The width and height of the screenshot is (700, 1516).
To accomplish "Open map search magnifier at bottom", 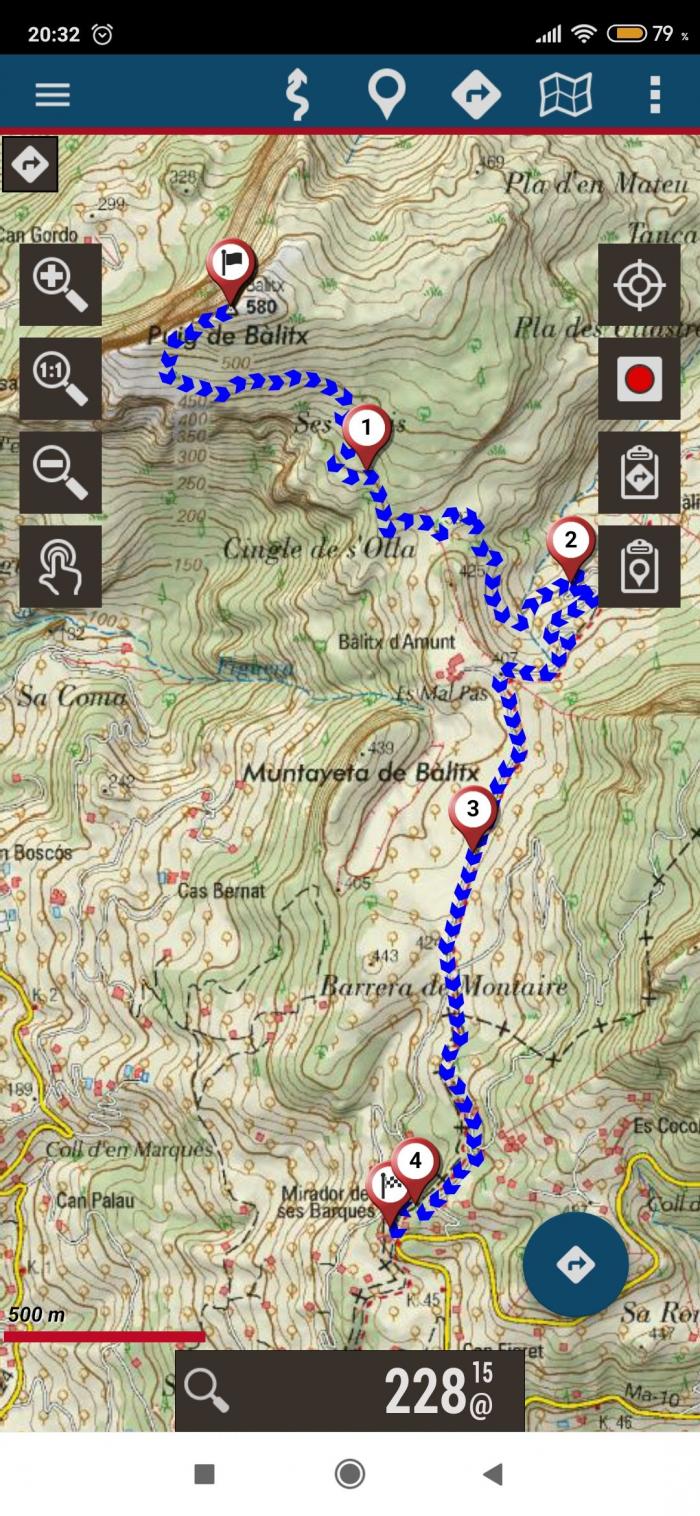I will click(x=207, y=1391).
